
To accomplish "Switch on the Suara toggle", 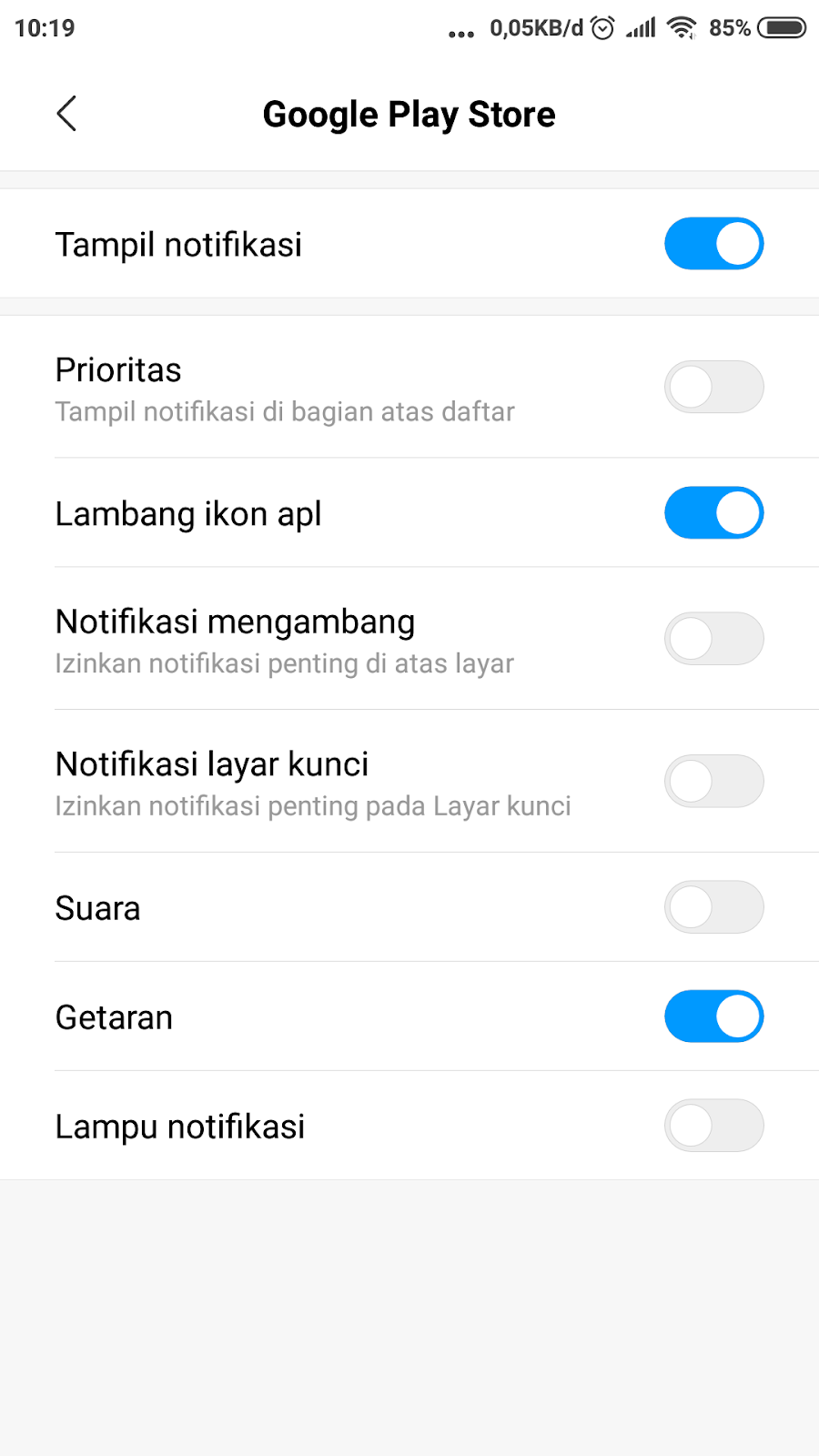I will [713, 907].
